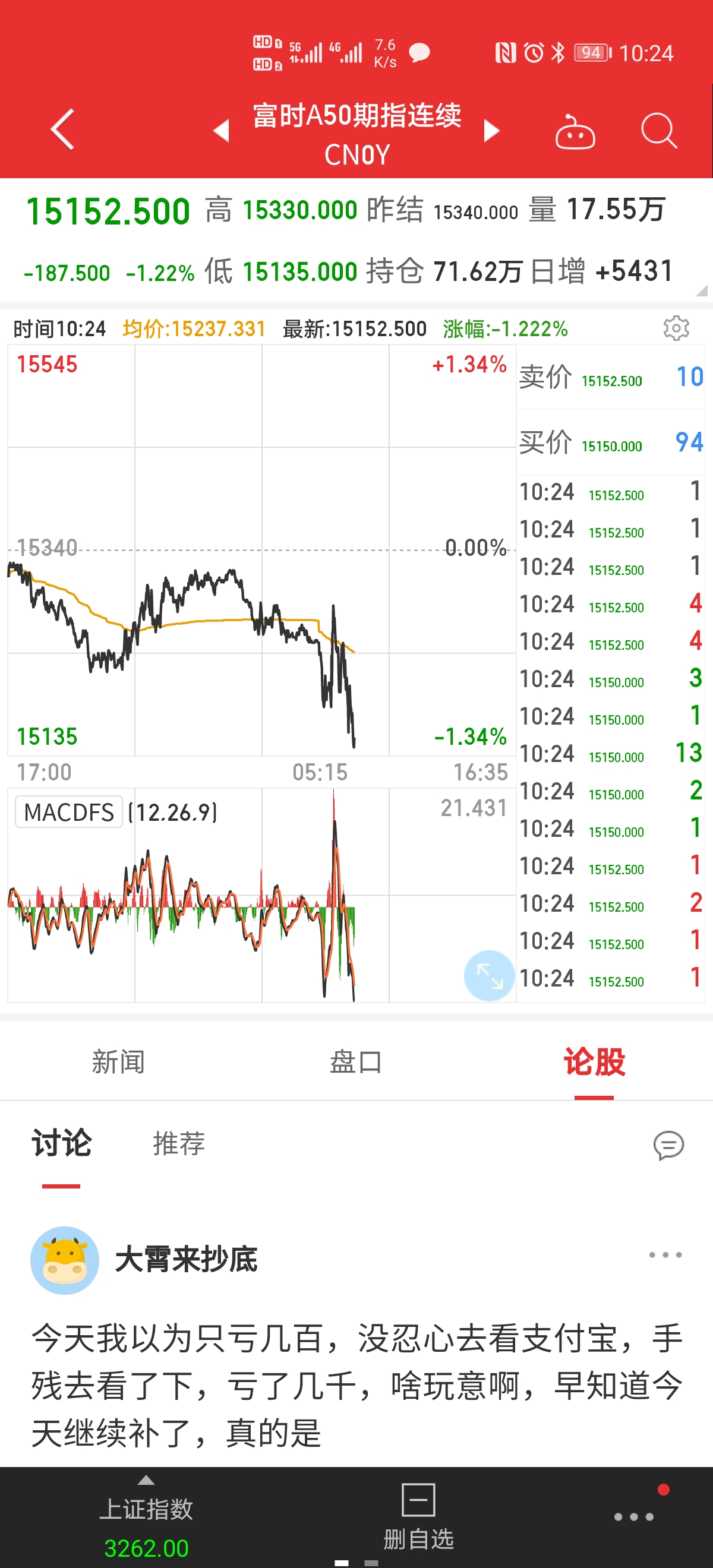713x1568 pixels.
Task: Expand the 上证指数 index bar
Action: pyautogui.click(x=146, y=1517)
